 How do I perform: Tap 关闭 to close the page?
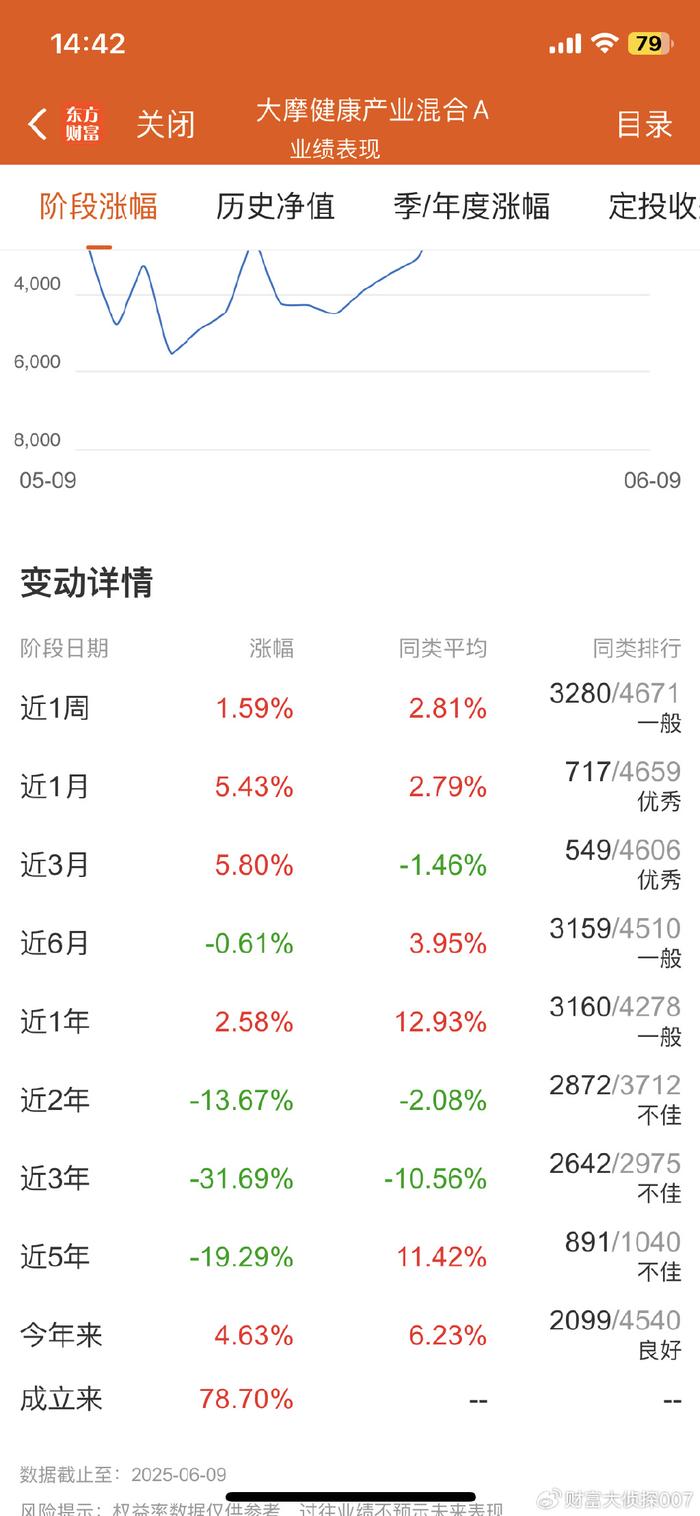click(x=165, y=125)
